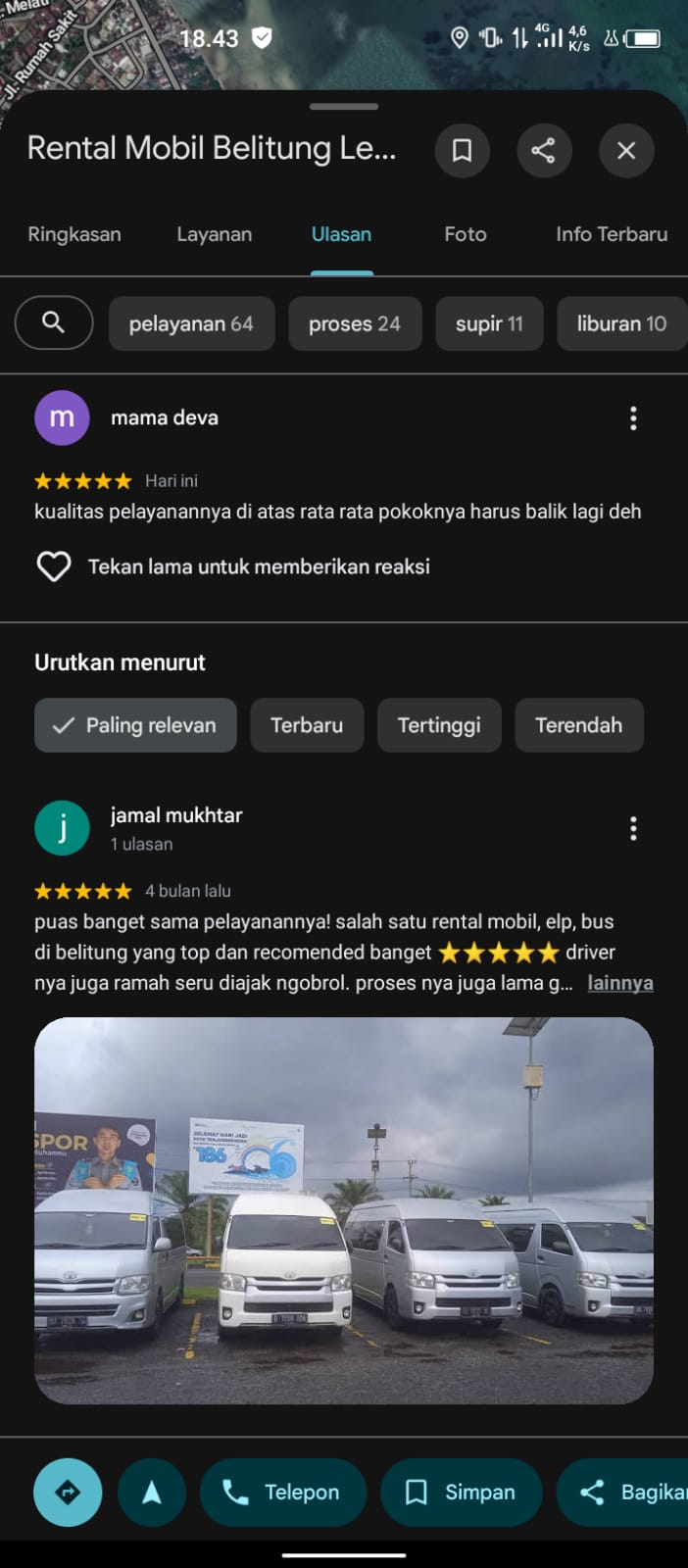Share this rental listing from header
The image size is (688, 1568).
[x=544, y=151]
